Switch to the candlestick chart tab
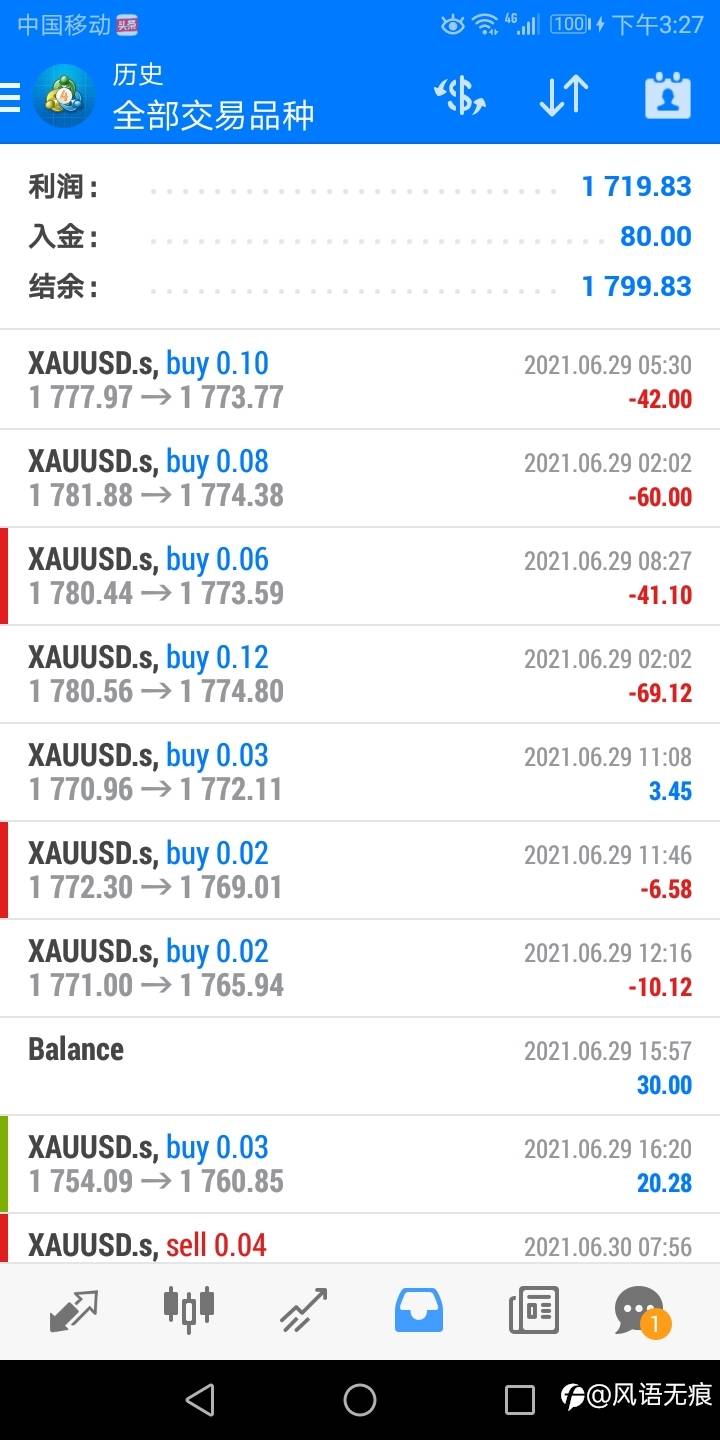The image size is (720, 1440). click(189, 1309)
